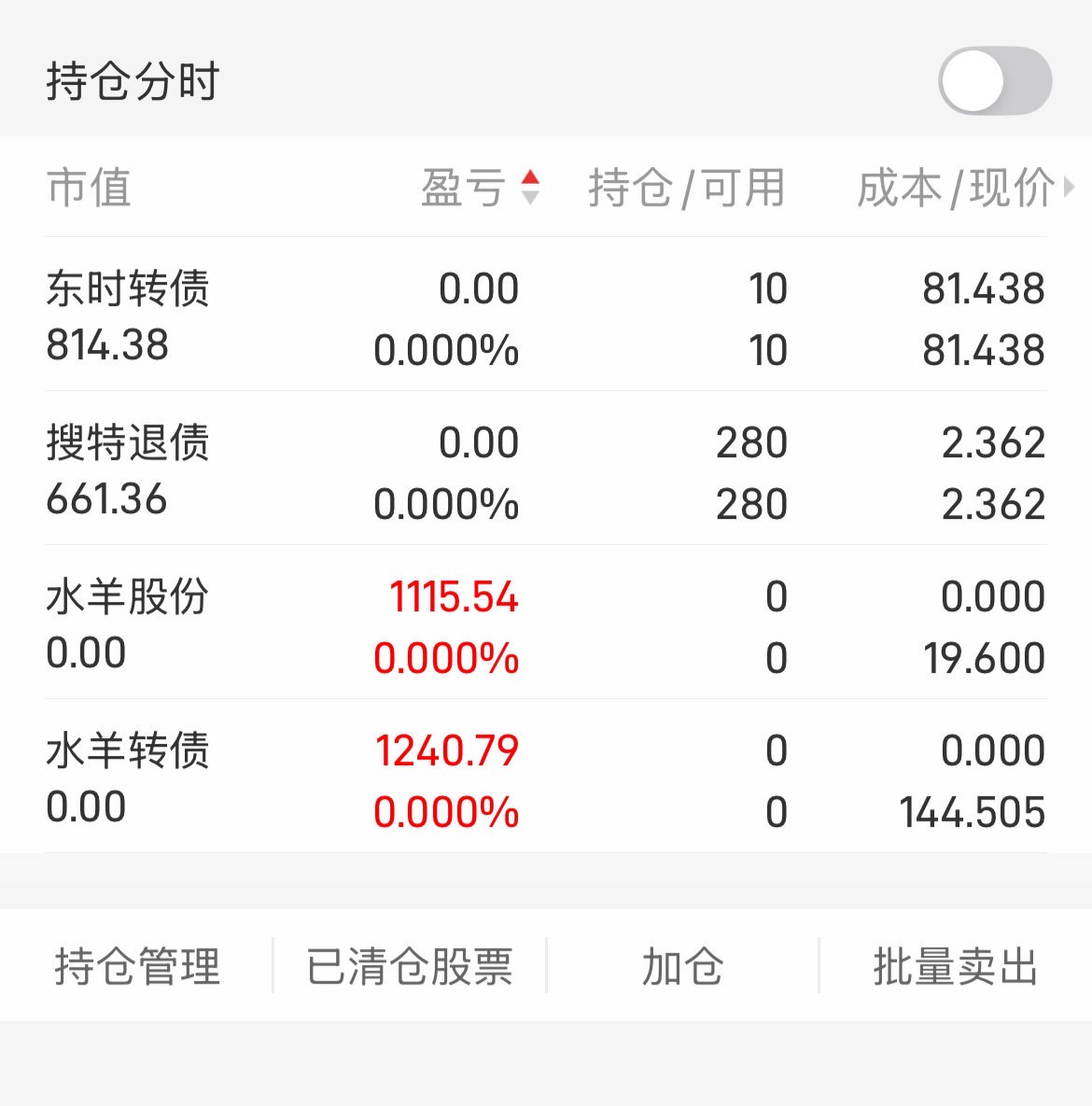Sort holdings by 盈亏 column
Screen dimensions: 1092x1106
point(481,188)
